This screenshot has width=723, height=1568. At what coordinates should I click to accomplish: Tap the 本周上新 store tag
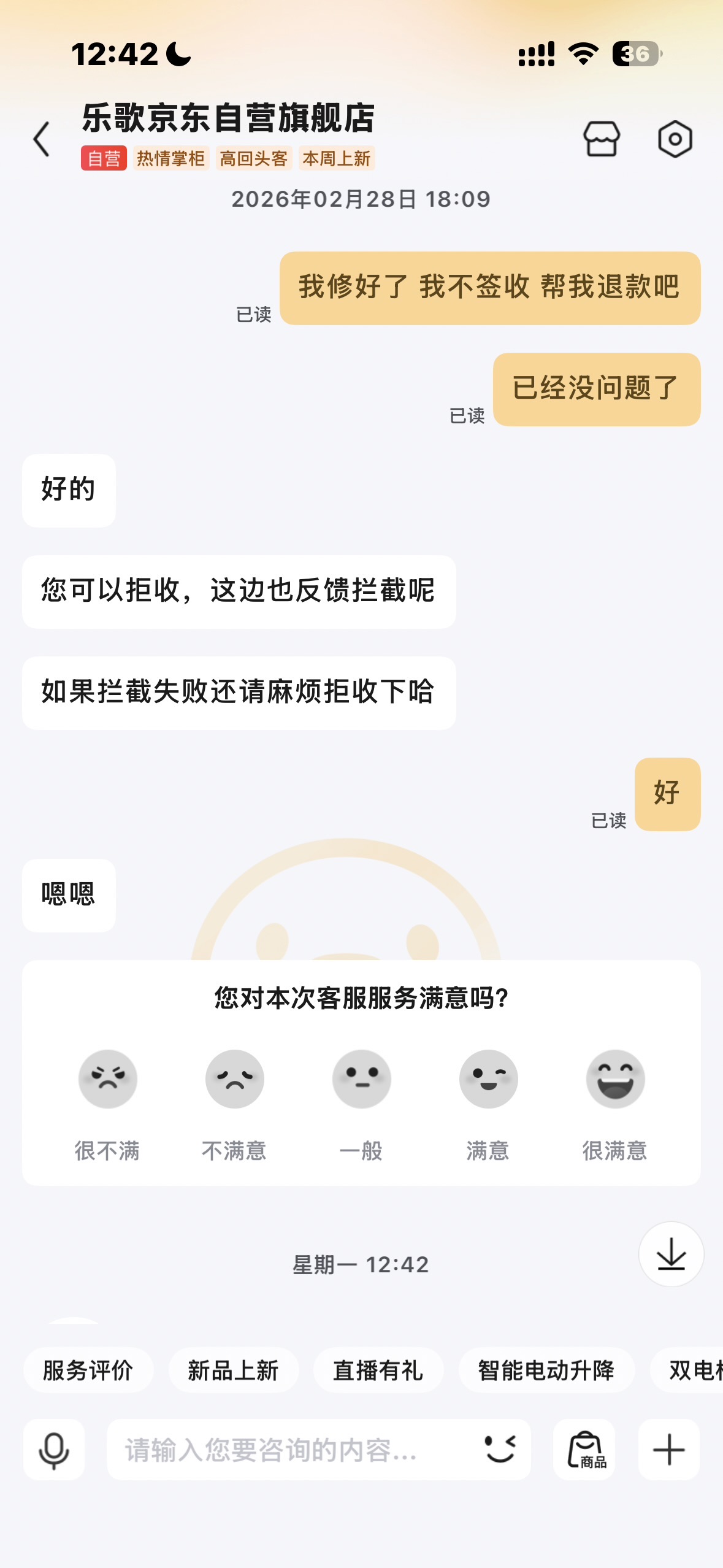[336, 158]
